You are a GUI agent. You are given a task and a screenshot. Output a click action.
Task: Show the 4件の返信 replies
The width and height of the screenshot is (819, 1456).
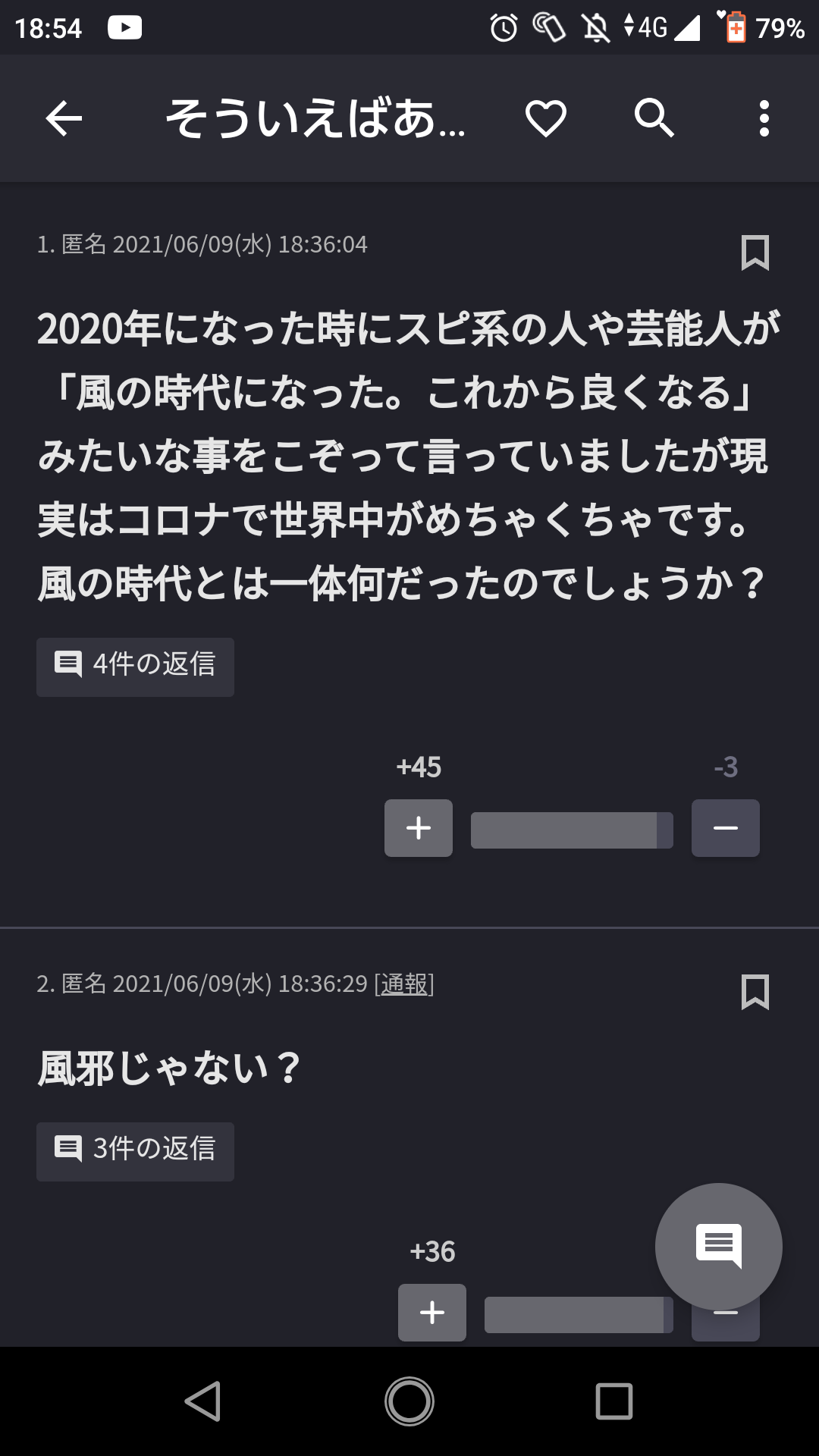(x=135, y=667)
